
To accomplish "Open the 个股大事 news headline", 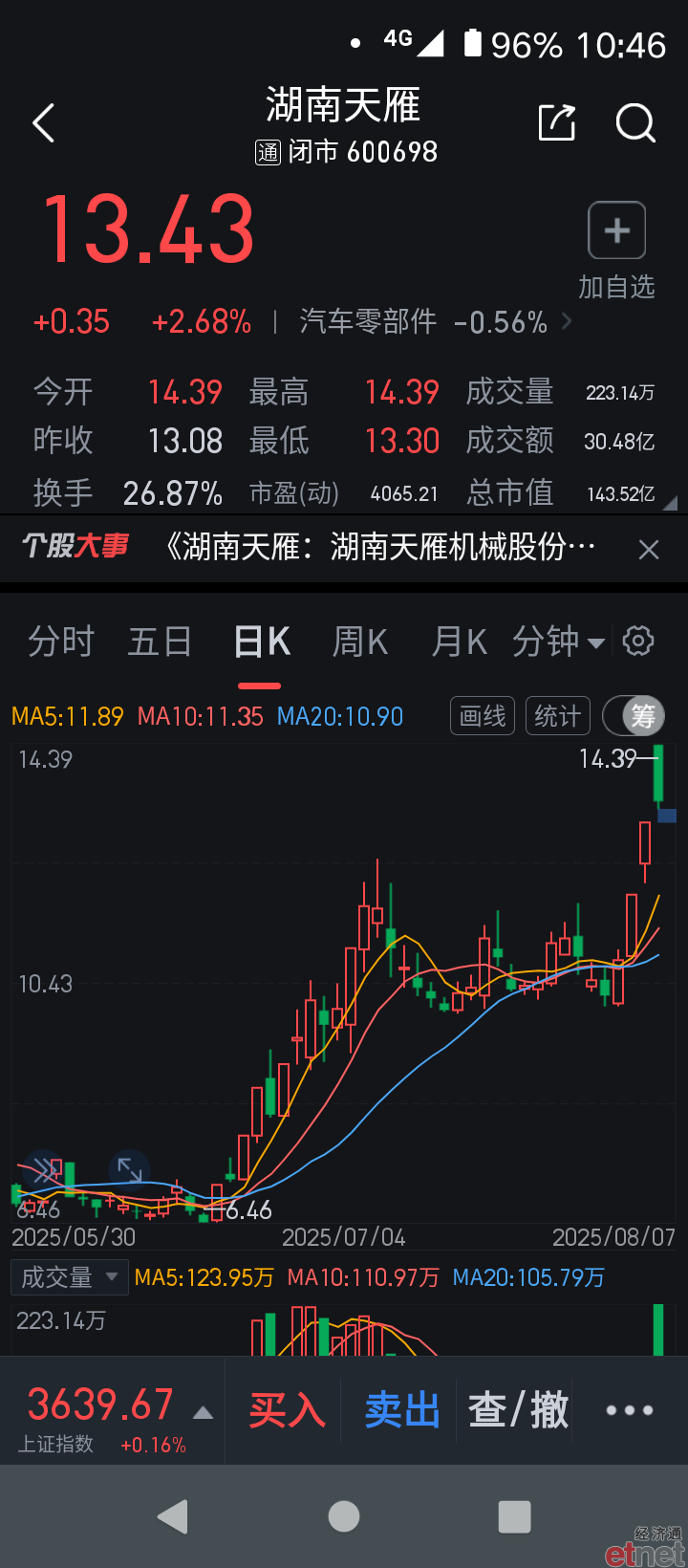I will coord(379,548).
